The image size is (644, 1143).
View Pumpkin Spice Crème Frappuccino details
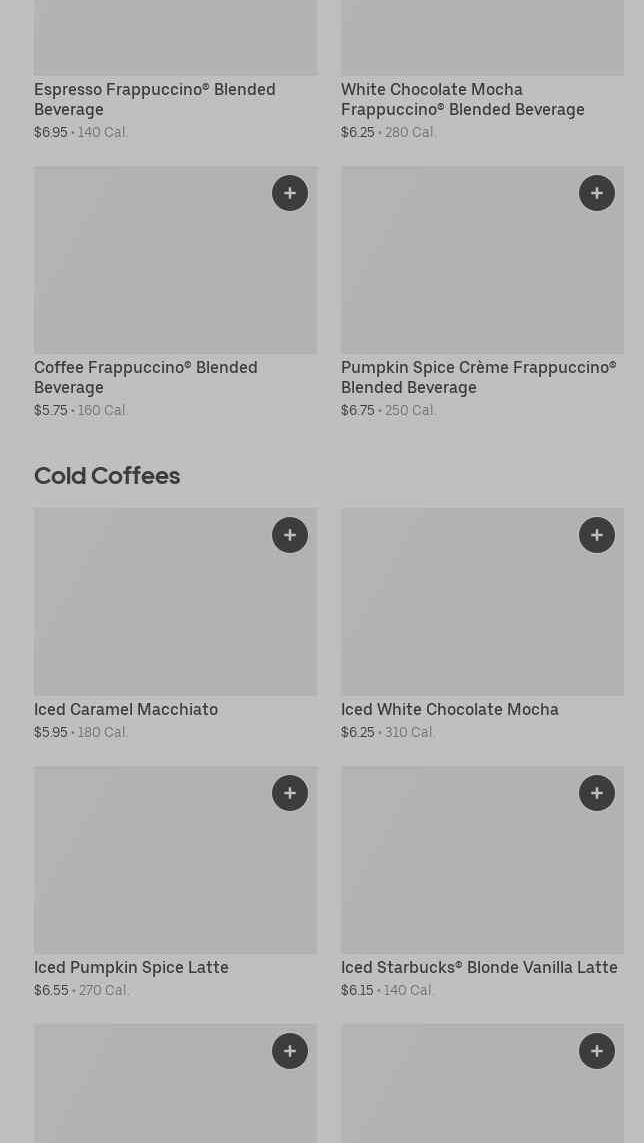[x=483, y=292]
